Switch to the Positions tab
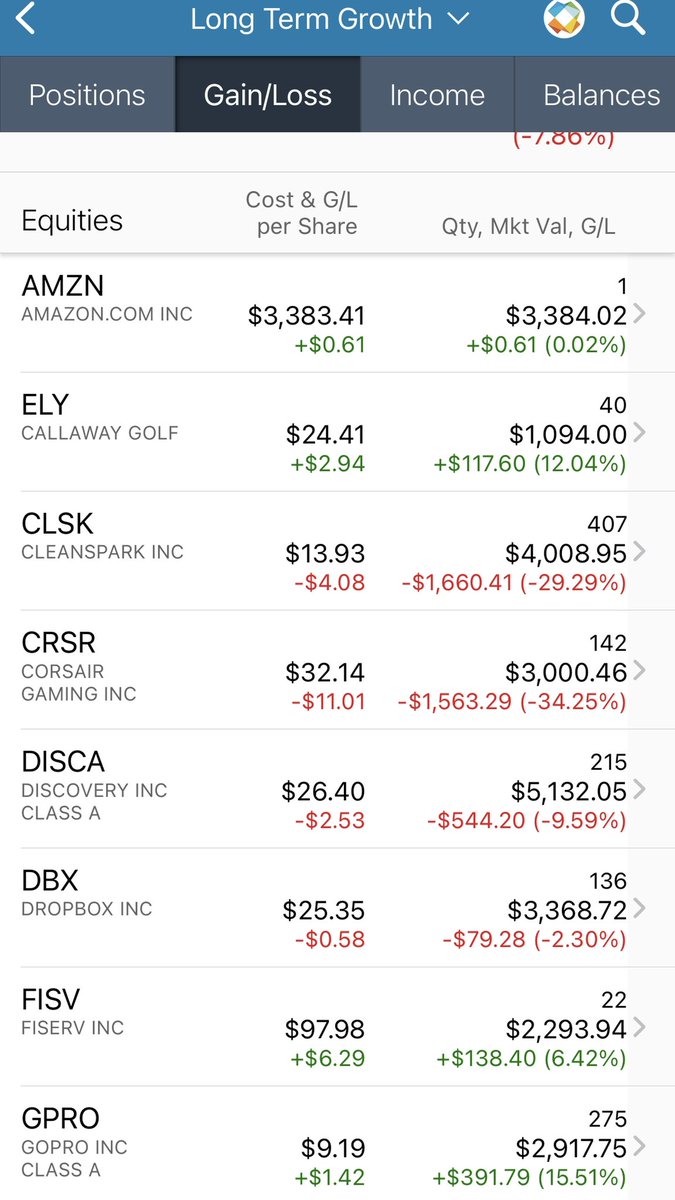This screenshot has width=675, height=1200. pos(87,95)
